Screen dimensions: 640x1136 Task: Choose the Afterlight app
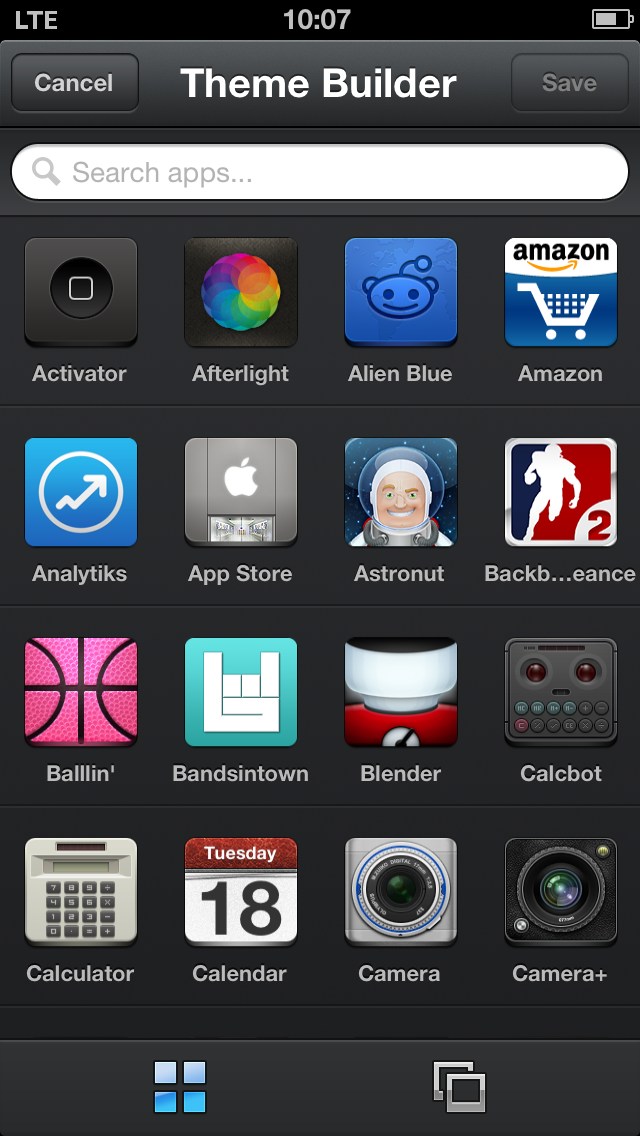pyautogui.click(x=241, y=291)
